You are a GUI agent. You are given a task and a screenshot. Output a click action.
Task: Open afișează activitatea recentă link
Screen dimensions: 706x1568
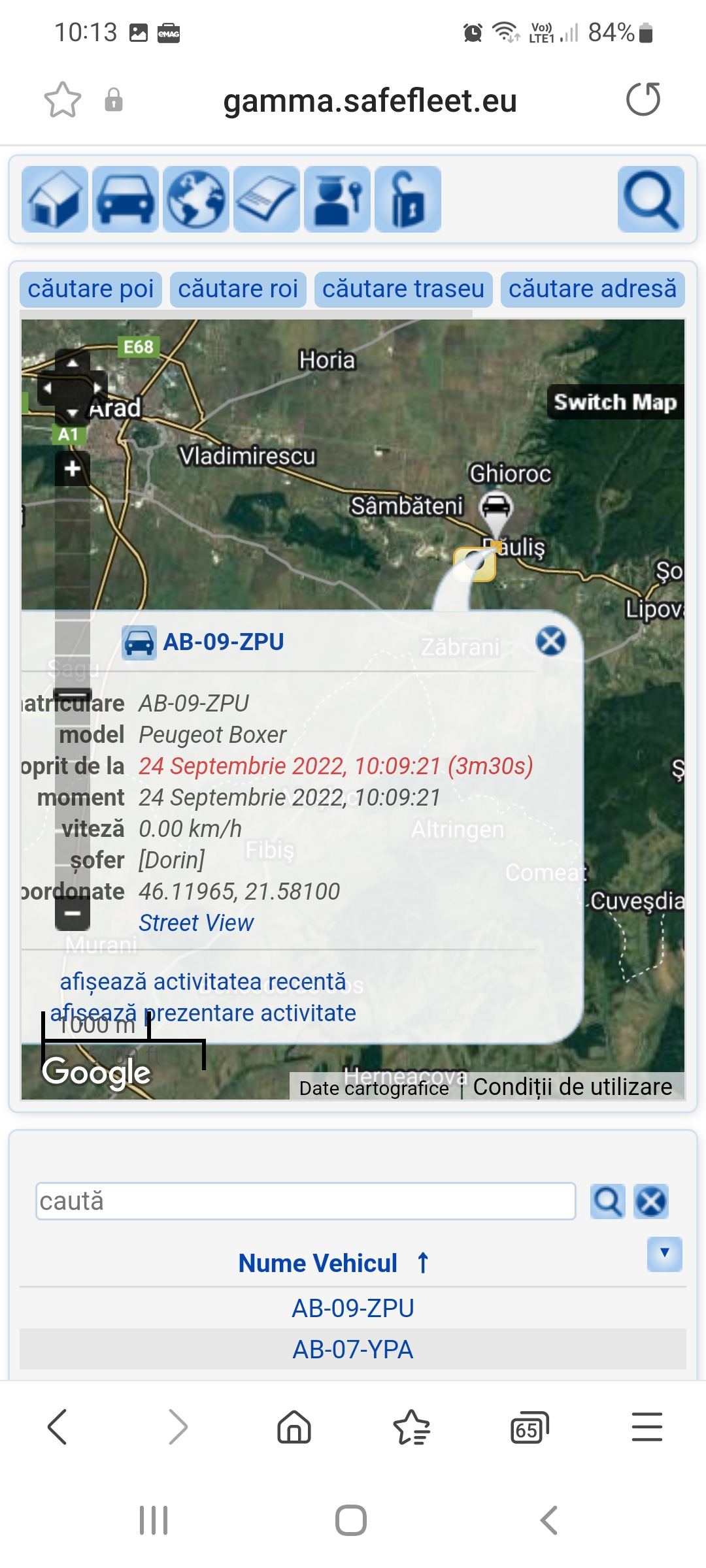click(203, 982)
